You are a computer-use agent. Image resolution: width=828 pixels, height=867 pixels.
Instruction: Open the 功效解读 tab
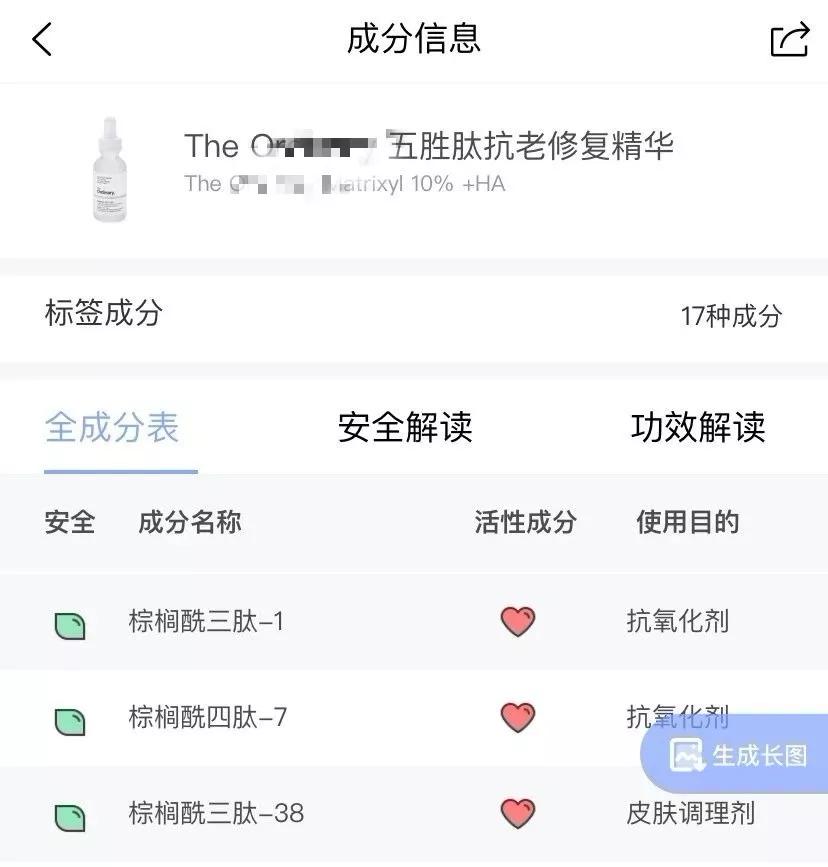click(x=700, y=428)
